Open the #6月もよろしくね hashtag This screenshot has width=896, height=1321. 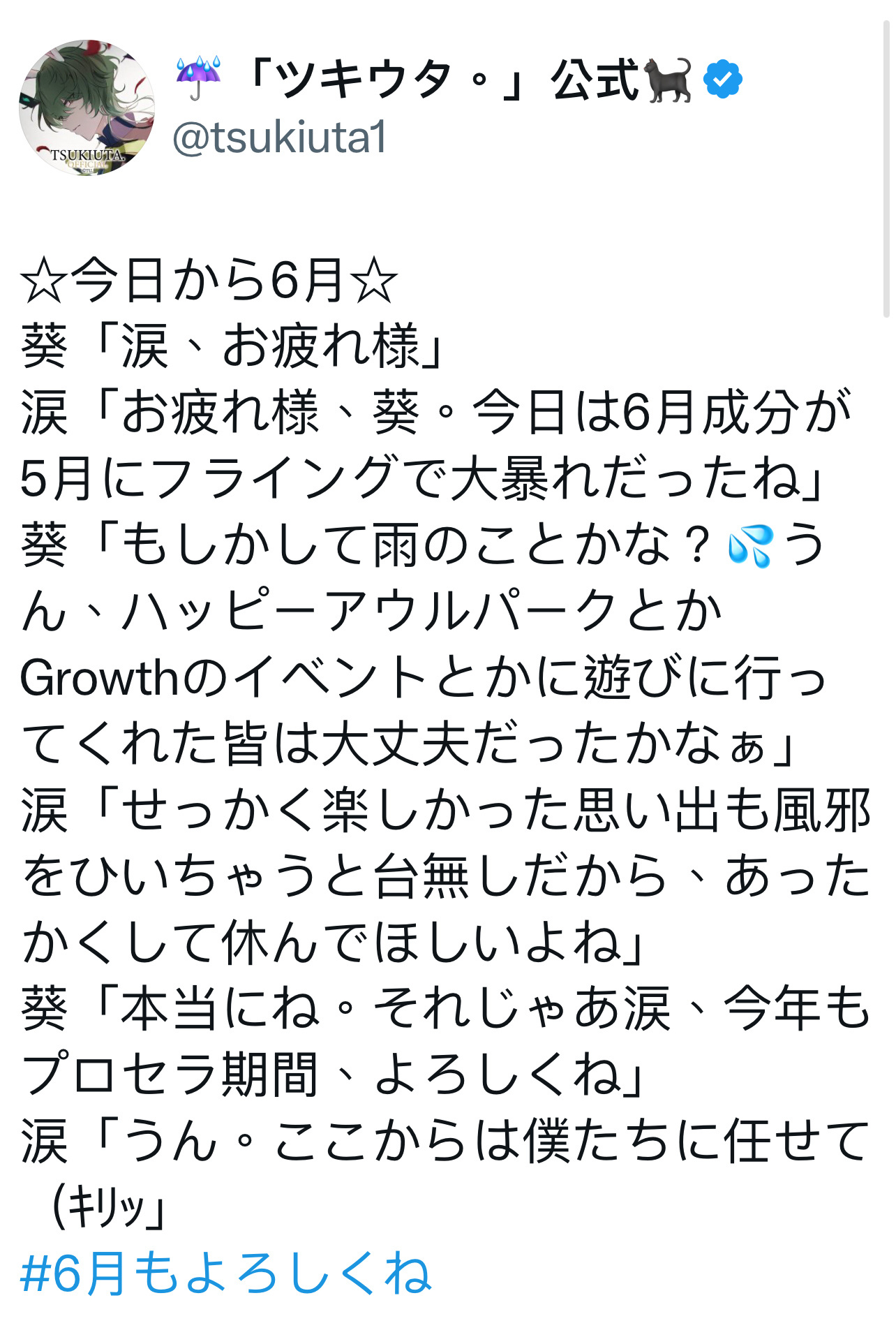click(225, 1273)
